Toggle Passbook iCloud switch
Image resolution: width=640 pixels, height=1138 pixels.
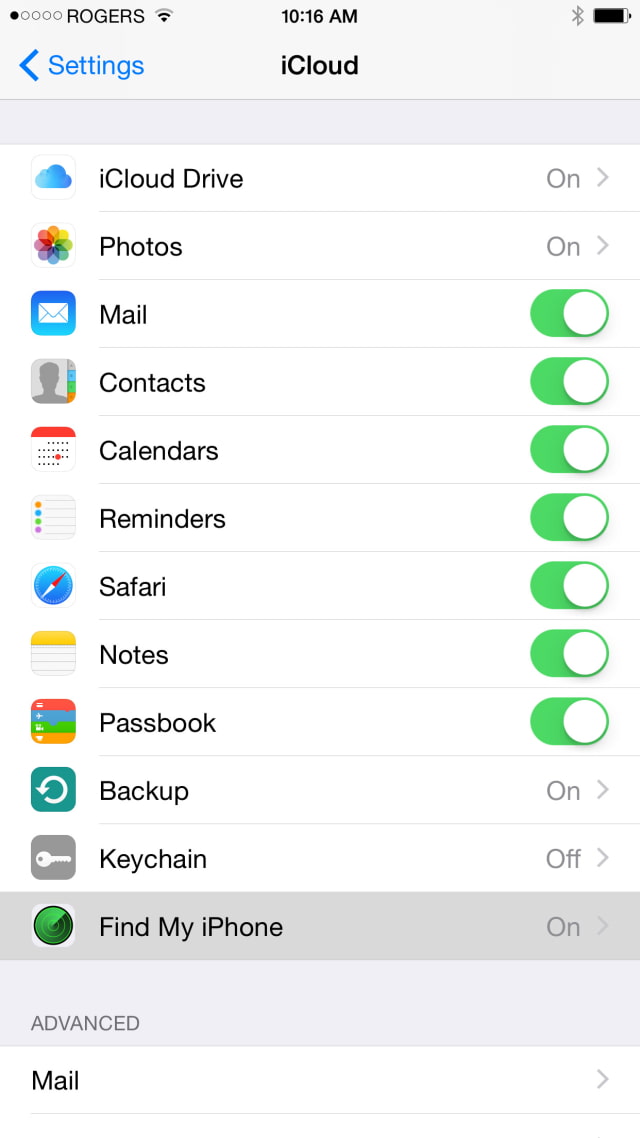(568, 723)
